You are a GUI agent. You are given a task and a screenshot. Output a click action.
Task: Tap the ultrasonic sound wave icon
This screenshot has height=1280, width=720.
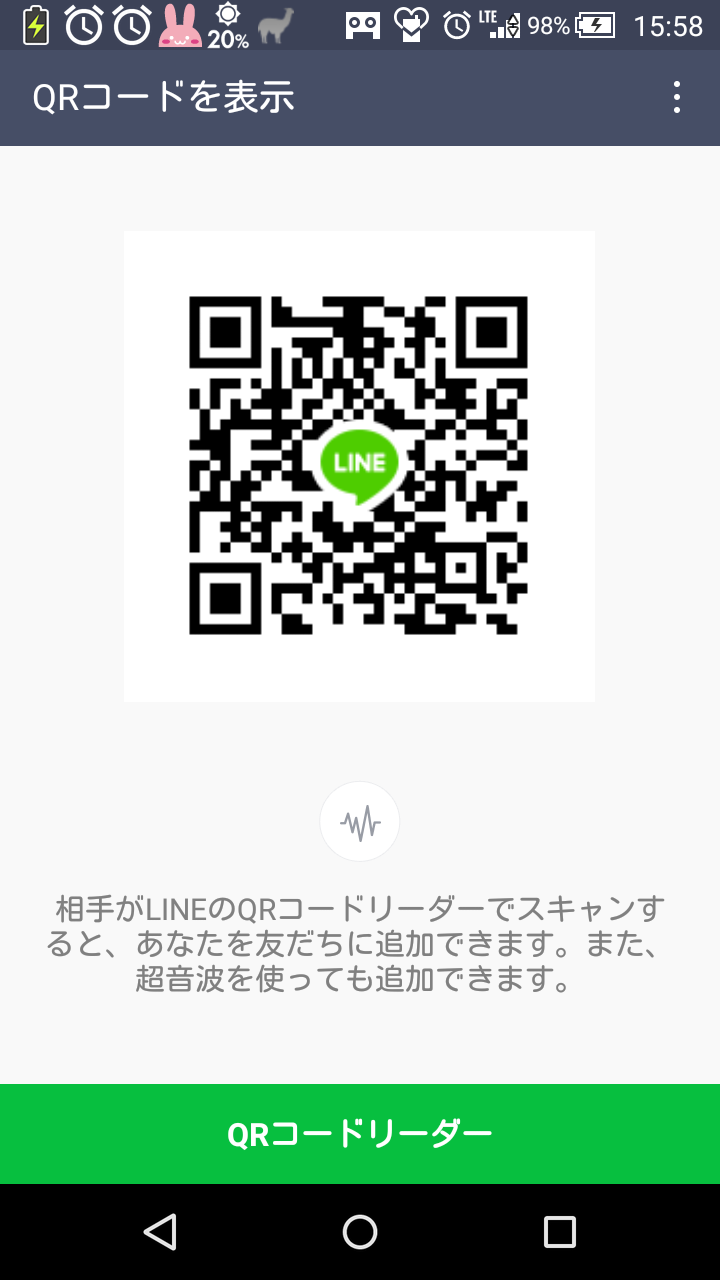coord(360,822)
